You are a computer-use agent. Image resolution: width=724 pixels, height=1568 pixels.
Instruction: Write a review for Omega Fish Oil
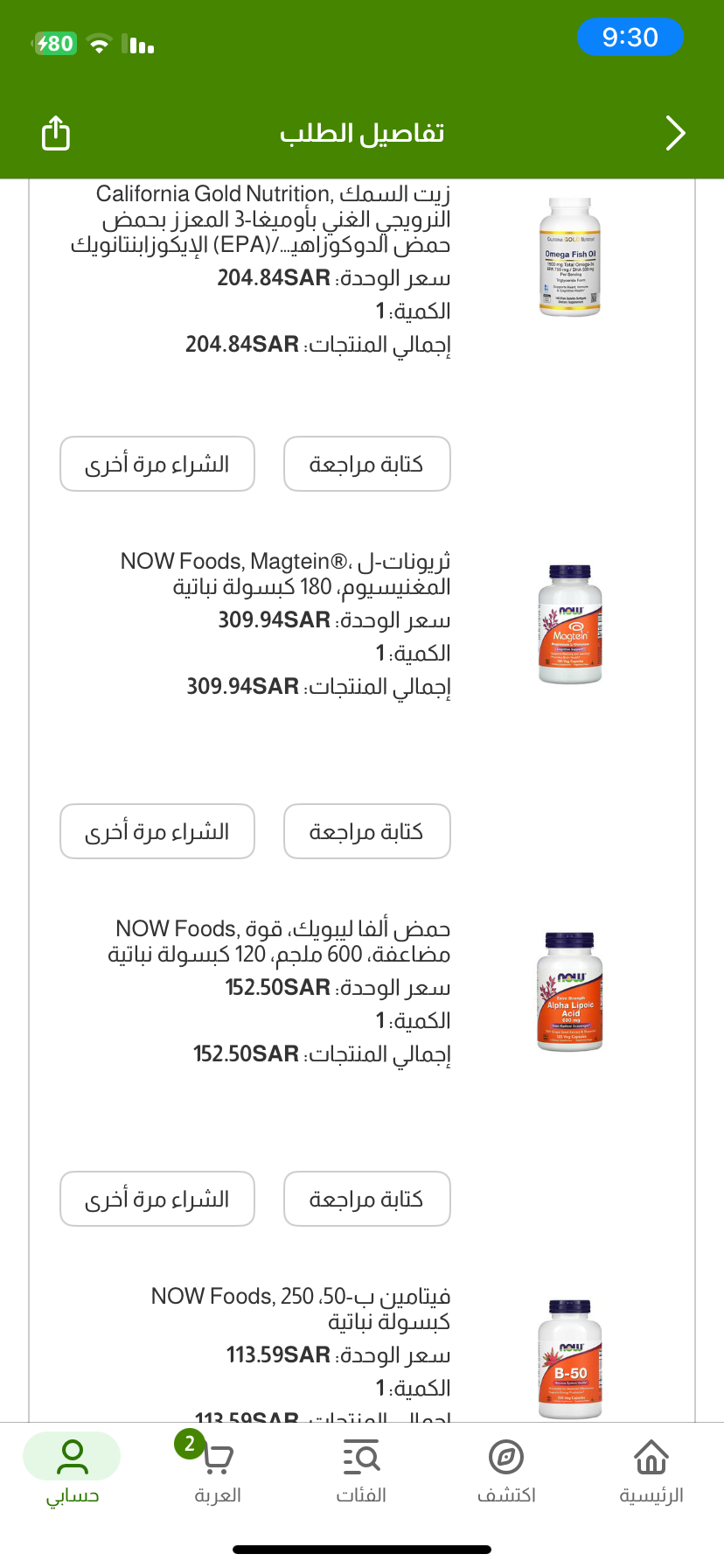point(366,464)
